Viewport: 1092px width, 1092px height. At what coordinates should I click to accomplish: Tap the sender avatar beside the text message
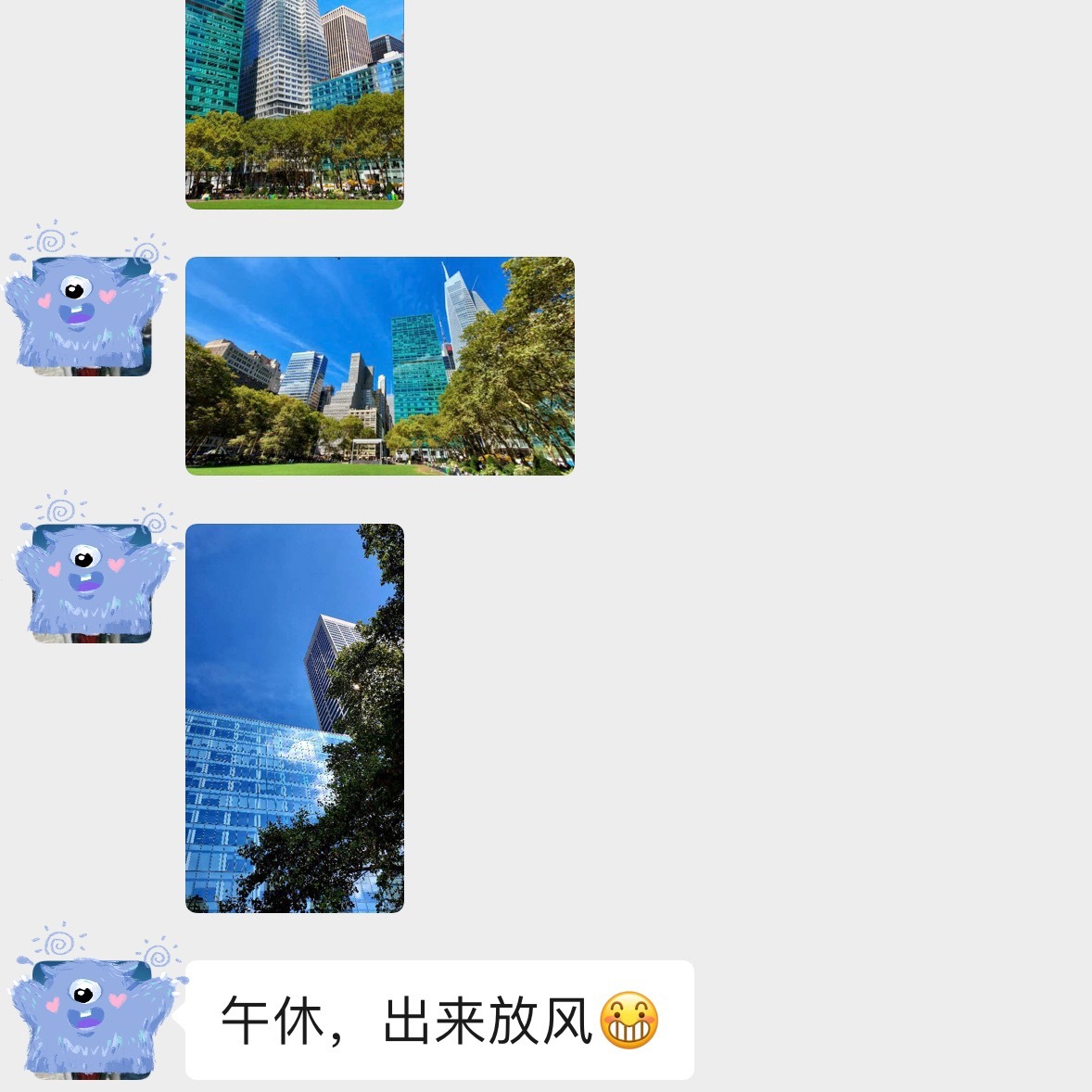tap(92, 1018)
